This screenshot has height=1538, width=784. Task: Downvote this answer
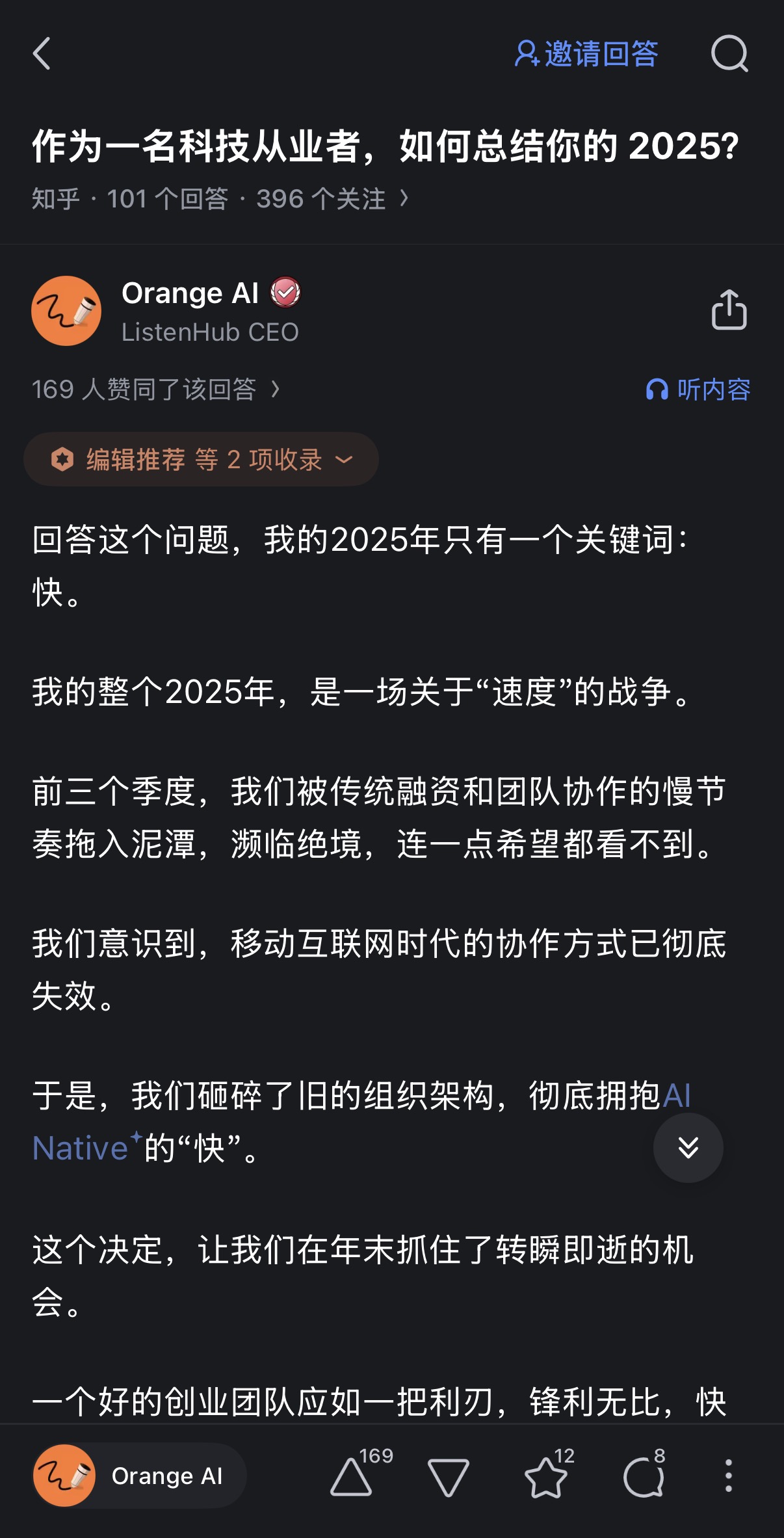448,1477
